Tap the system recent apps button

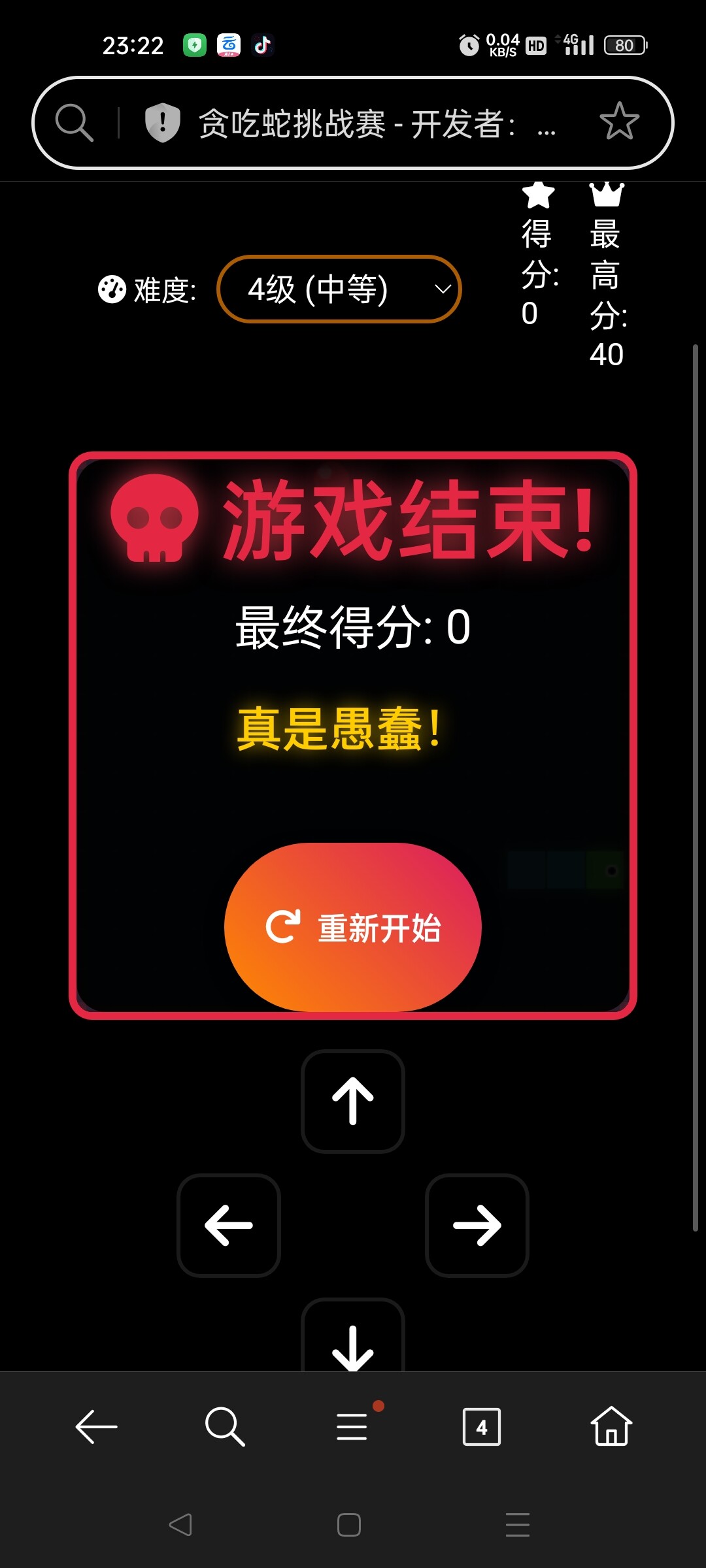[518, 1525]
